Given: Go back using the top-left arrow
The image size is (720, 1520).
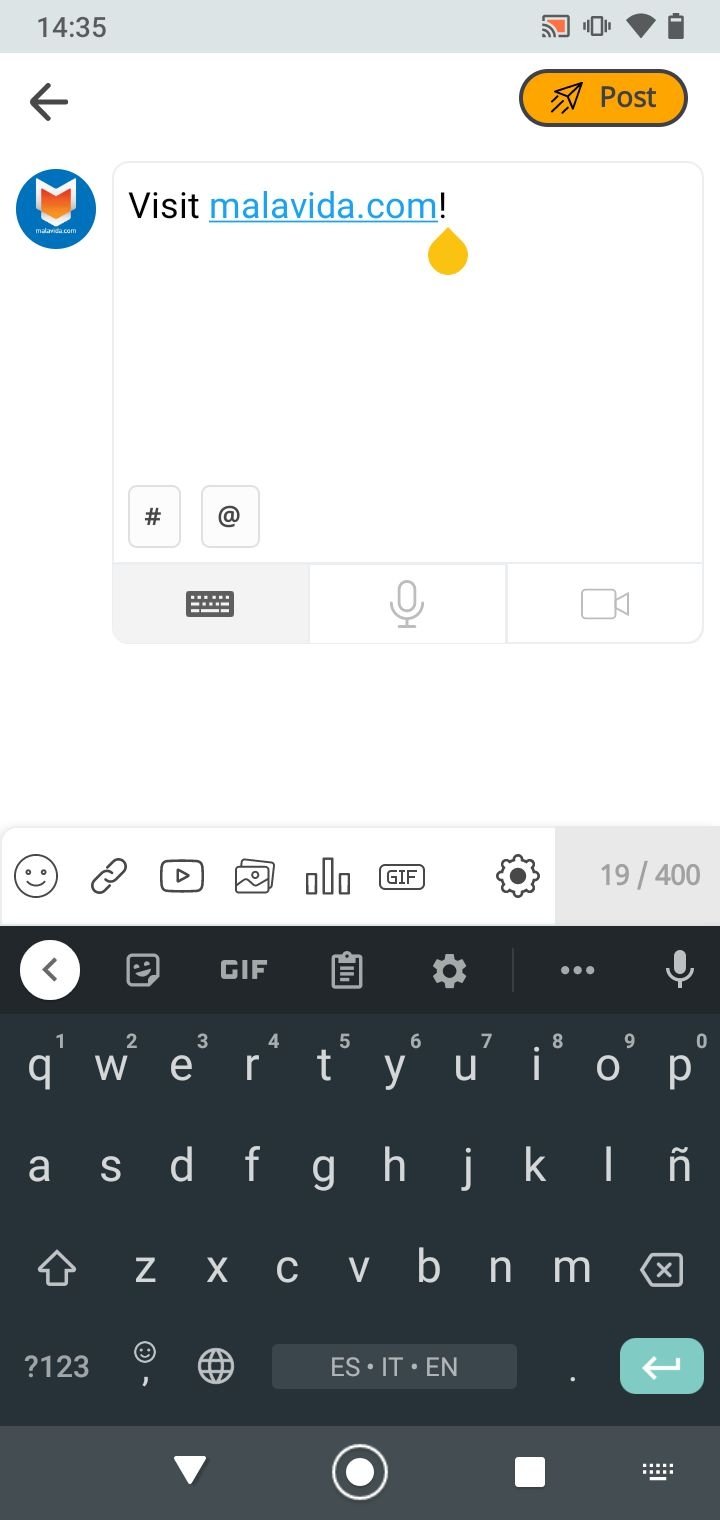Looking at the screenshot, I should [x=48, y=101].
